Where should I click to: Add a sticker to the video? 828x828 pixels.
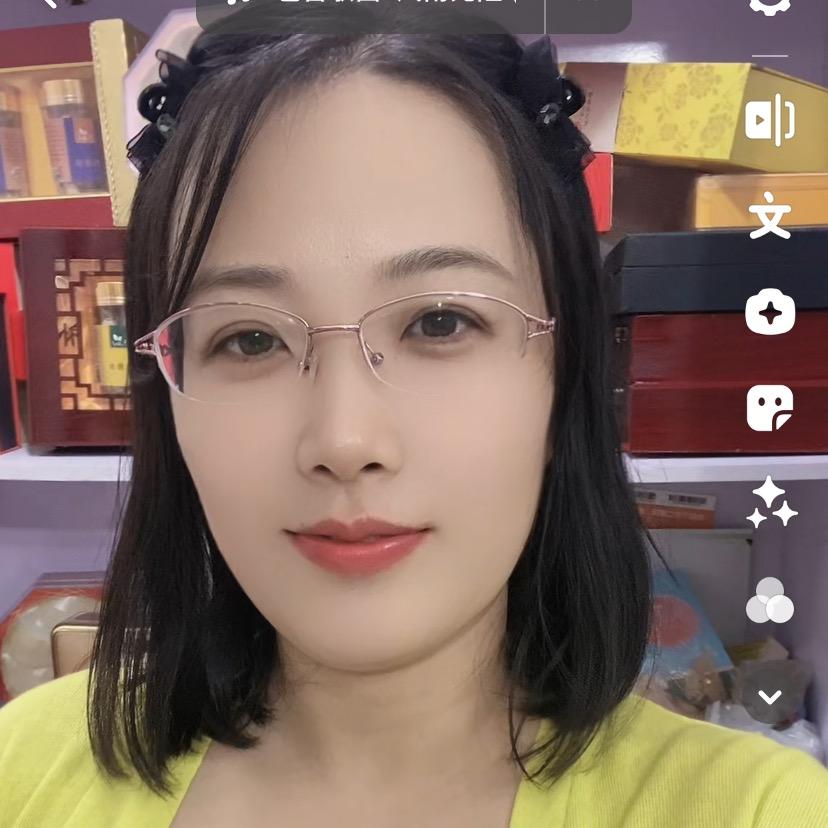point(769,408)
